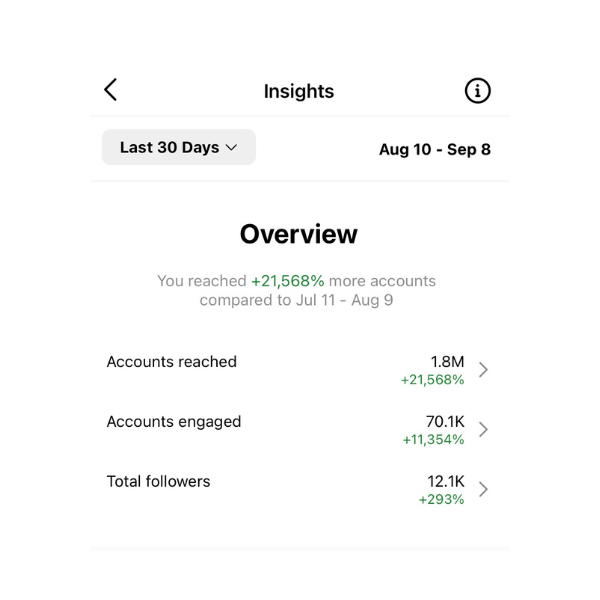
Task: Go back from Insights
Action: tap(111, 90)
